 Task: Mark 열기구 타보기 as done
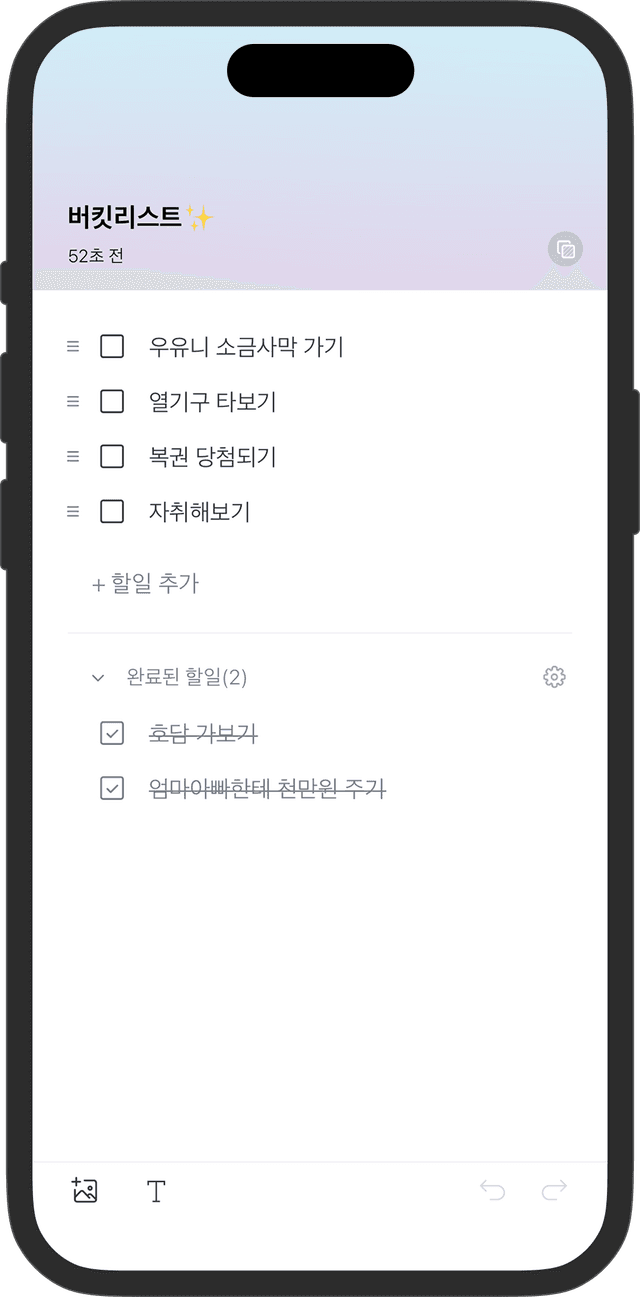tap(112, 402)
